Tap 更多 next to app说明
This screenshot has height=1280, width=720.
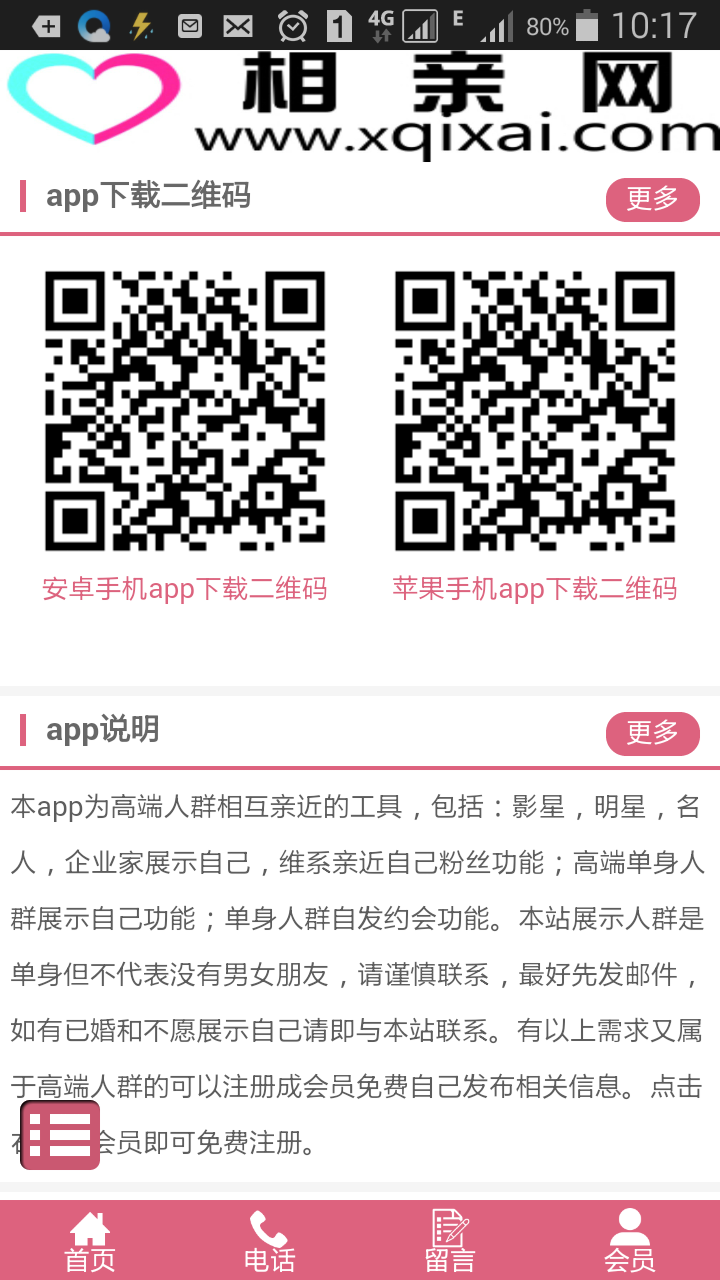tap(652, 734)
